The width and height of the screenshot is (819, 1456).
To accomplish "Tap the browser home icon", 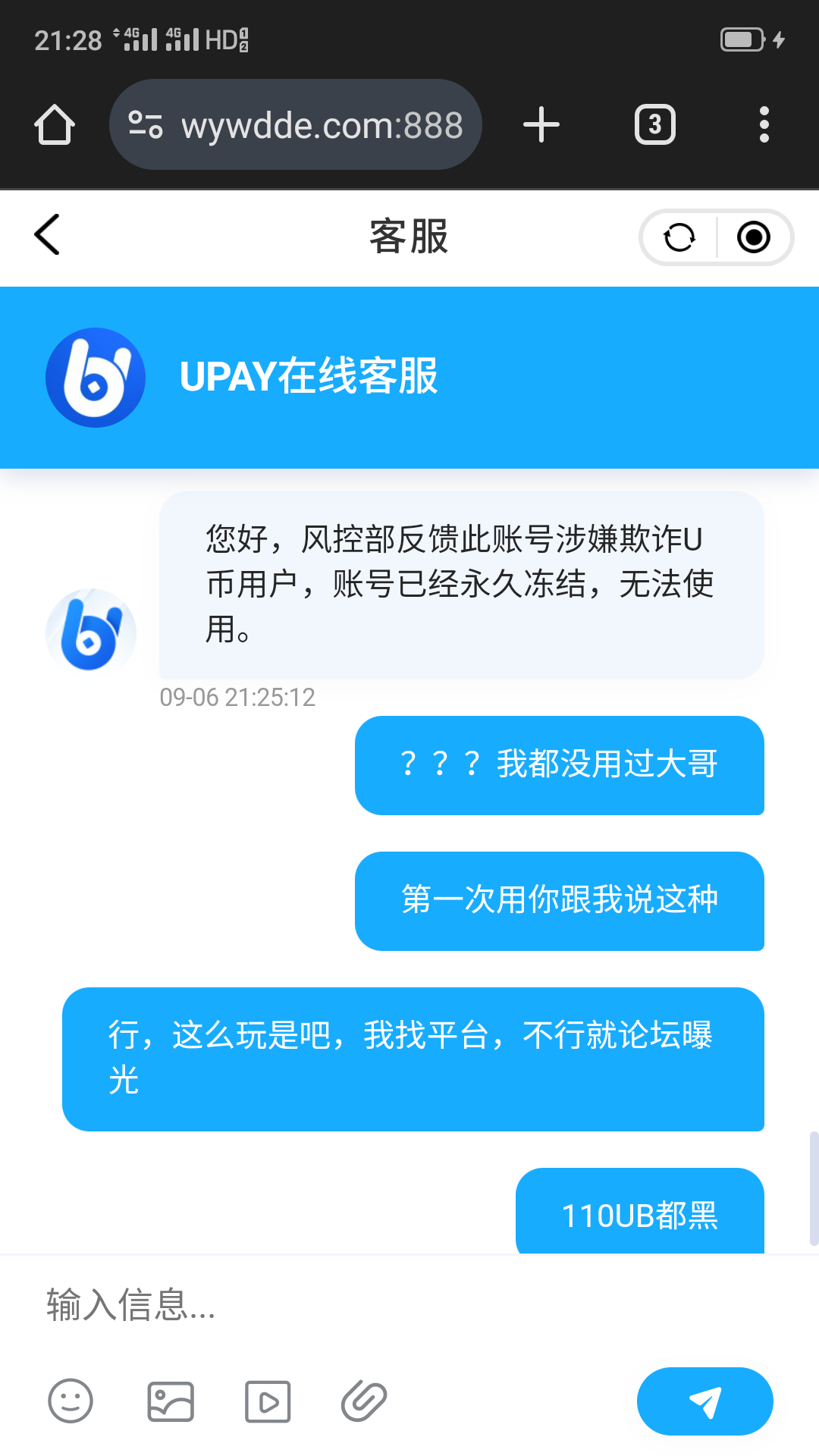I will tap(54, 124).
